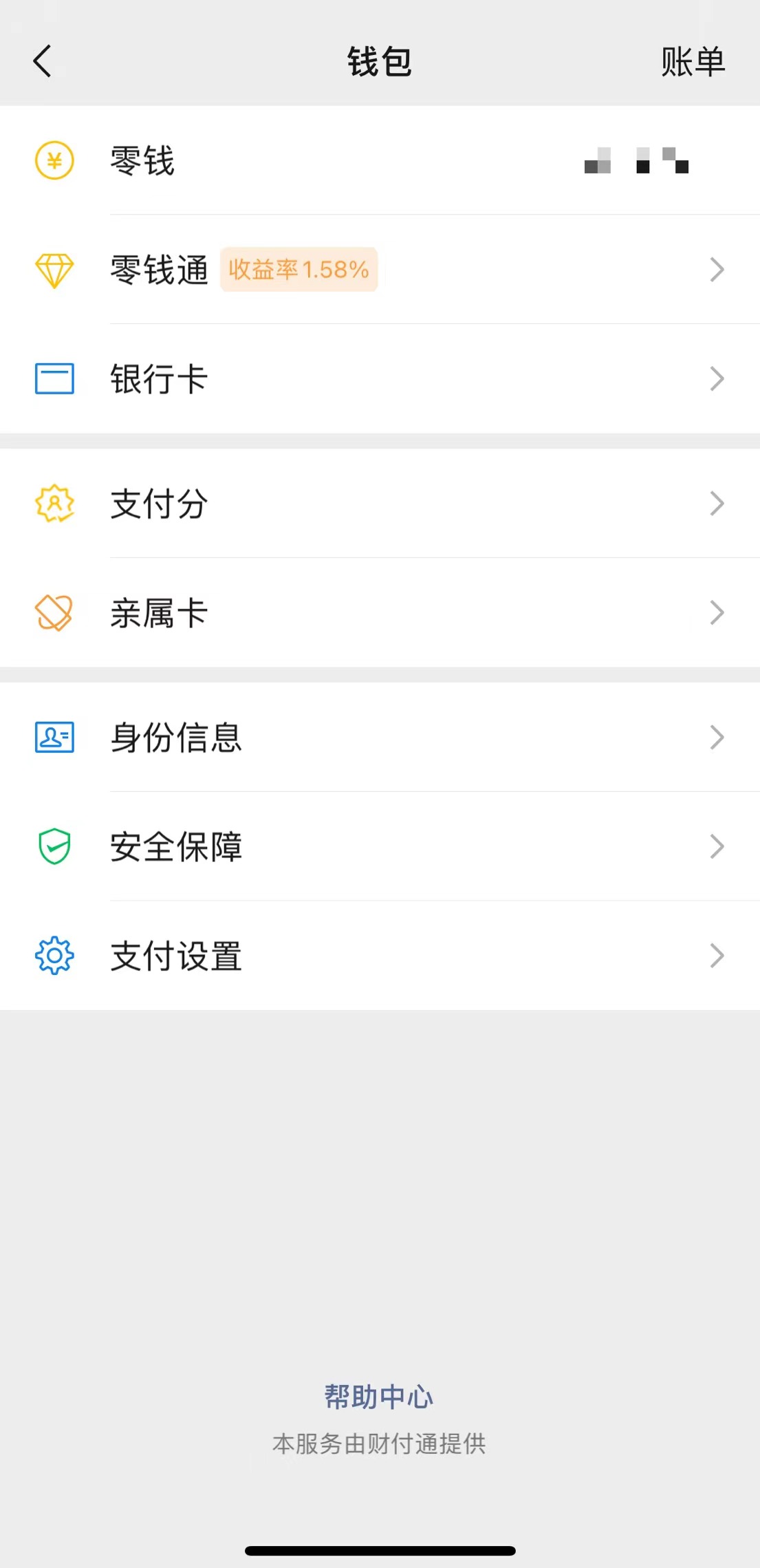Select the diamond 零钱通 icon
The image size is (760, 1568).
(54, 270)
